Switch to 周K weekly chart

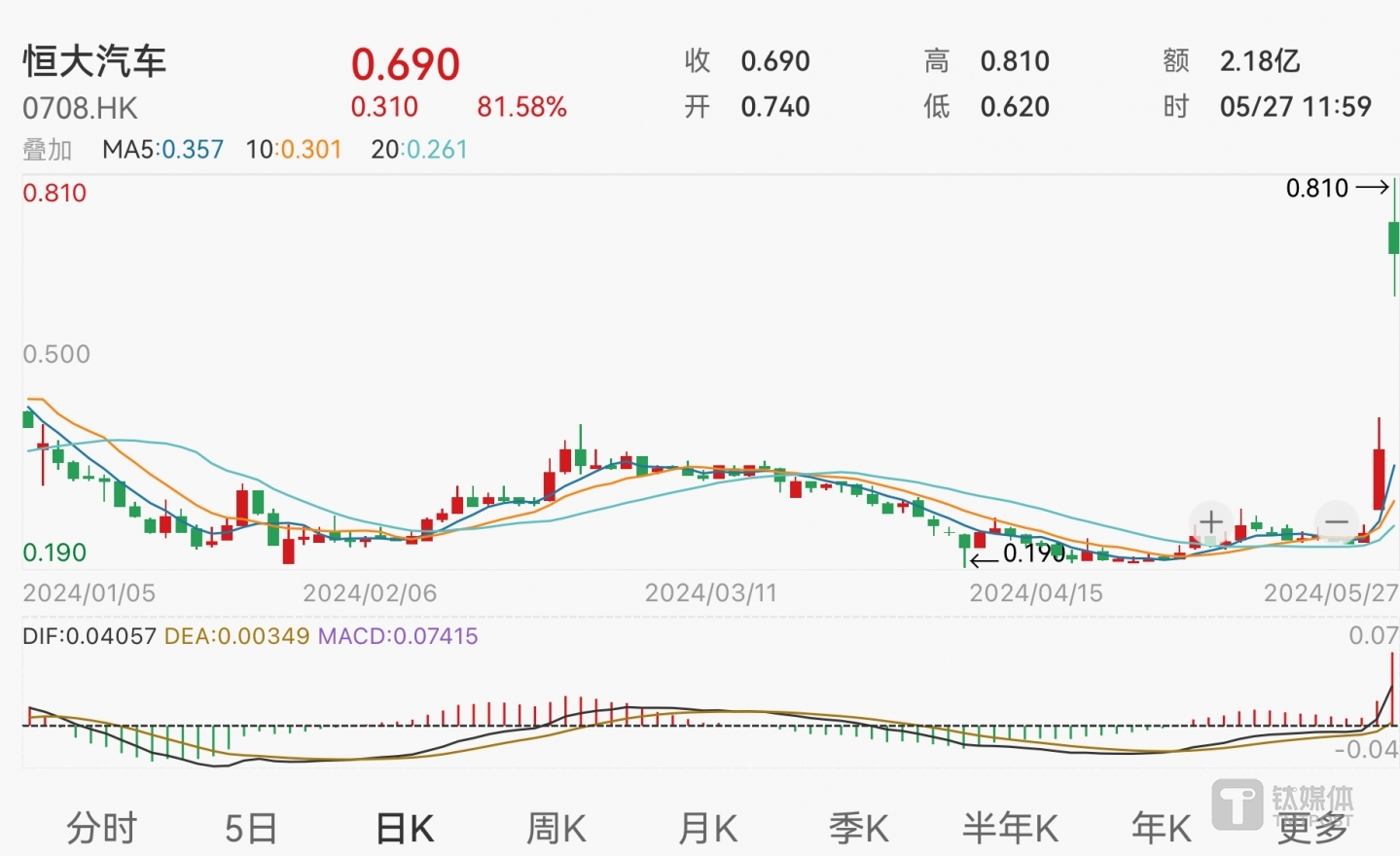click(556, 829)
